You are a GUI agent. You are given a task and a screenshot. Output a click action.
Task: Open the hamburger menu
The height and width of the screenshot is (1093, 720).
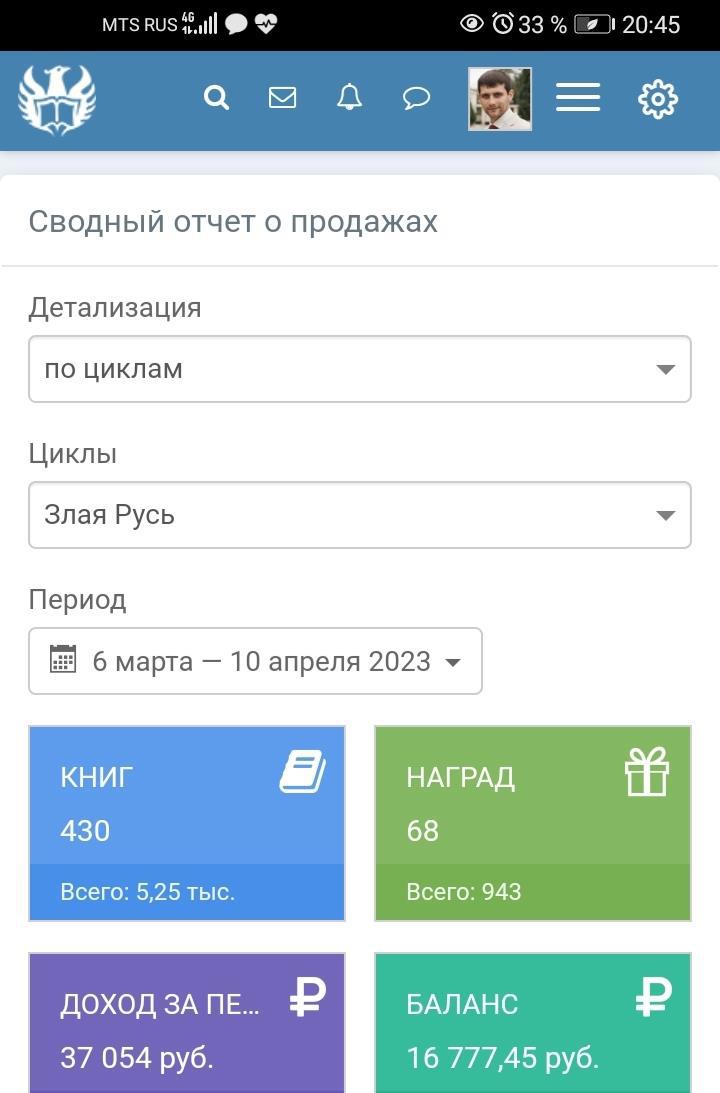coord(578,98)
